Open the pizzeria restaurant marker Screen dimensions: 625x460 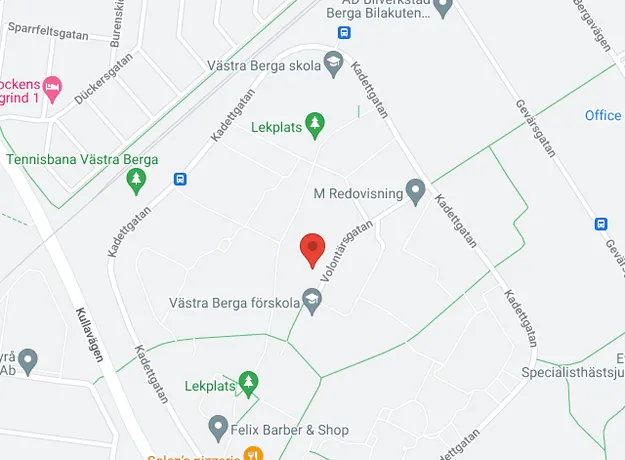(x=253, y=455)
